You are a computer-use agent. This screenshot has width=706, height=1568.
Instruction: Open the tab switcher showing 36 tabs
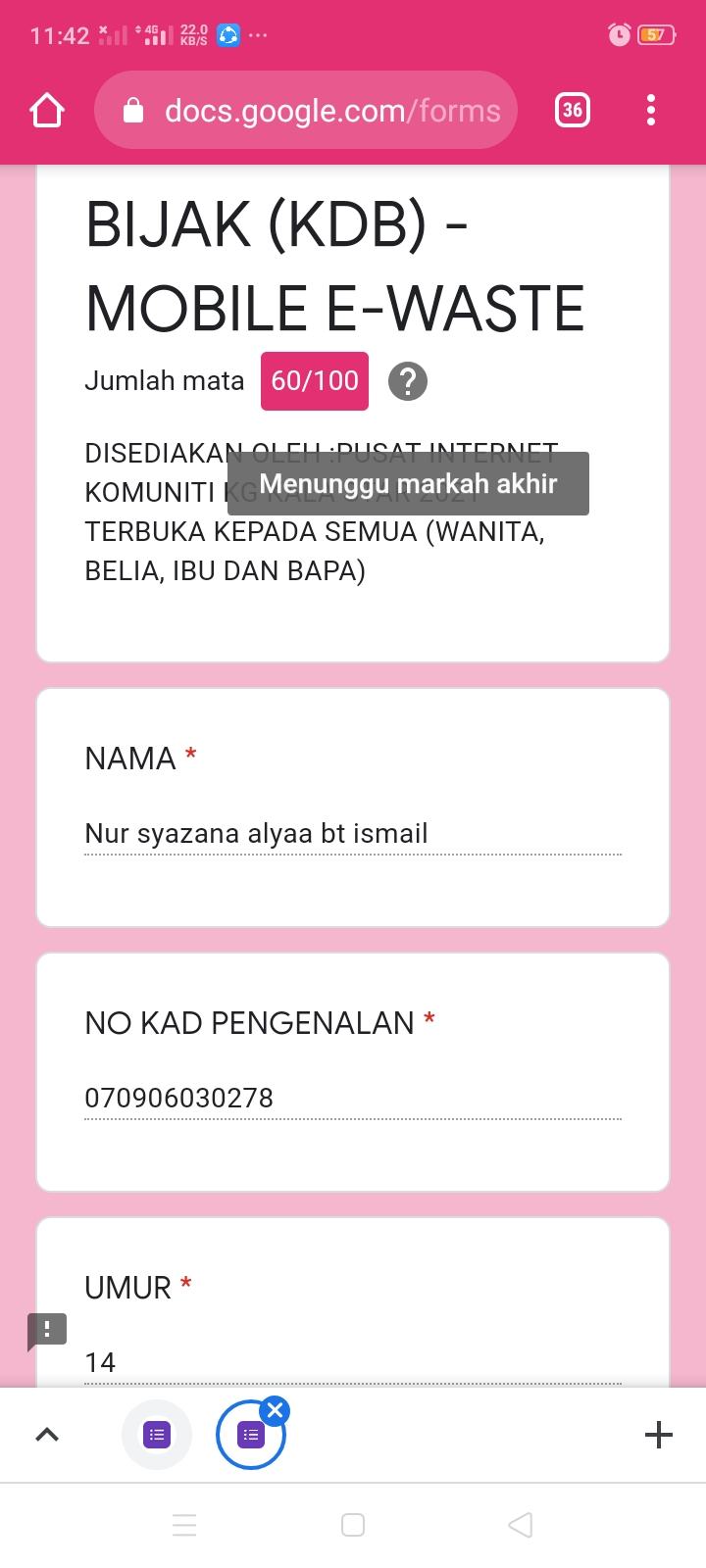tap(573, 111)
